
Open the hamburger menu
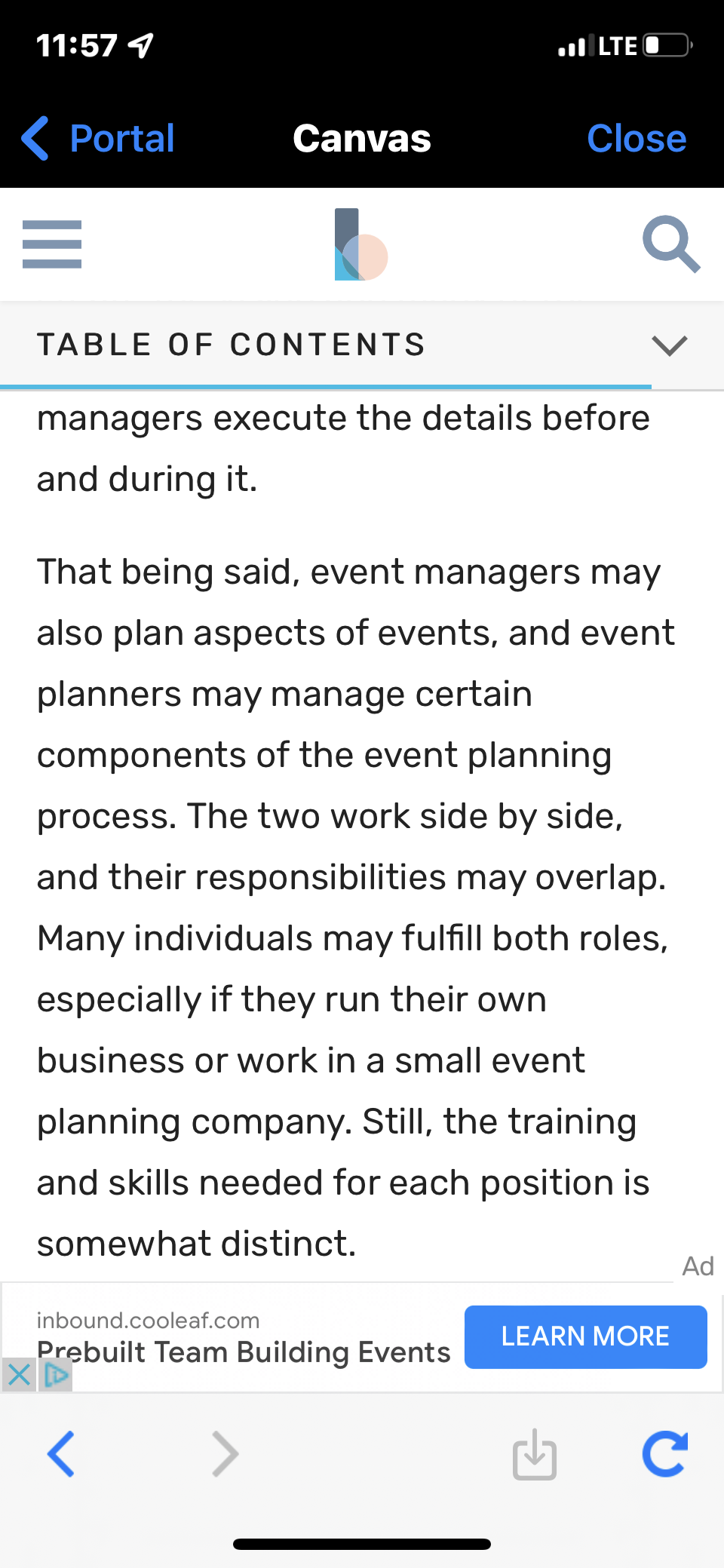(52, 244)
